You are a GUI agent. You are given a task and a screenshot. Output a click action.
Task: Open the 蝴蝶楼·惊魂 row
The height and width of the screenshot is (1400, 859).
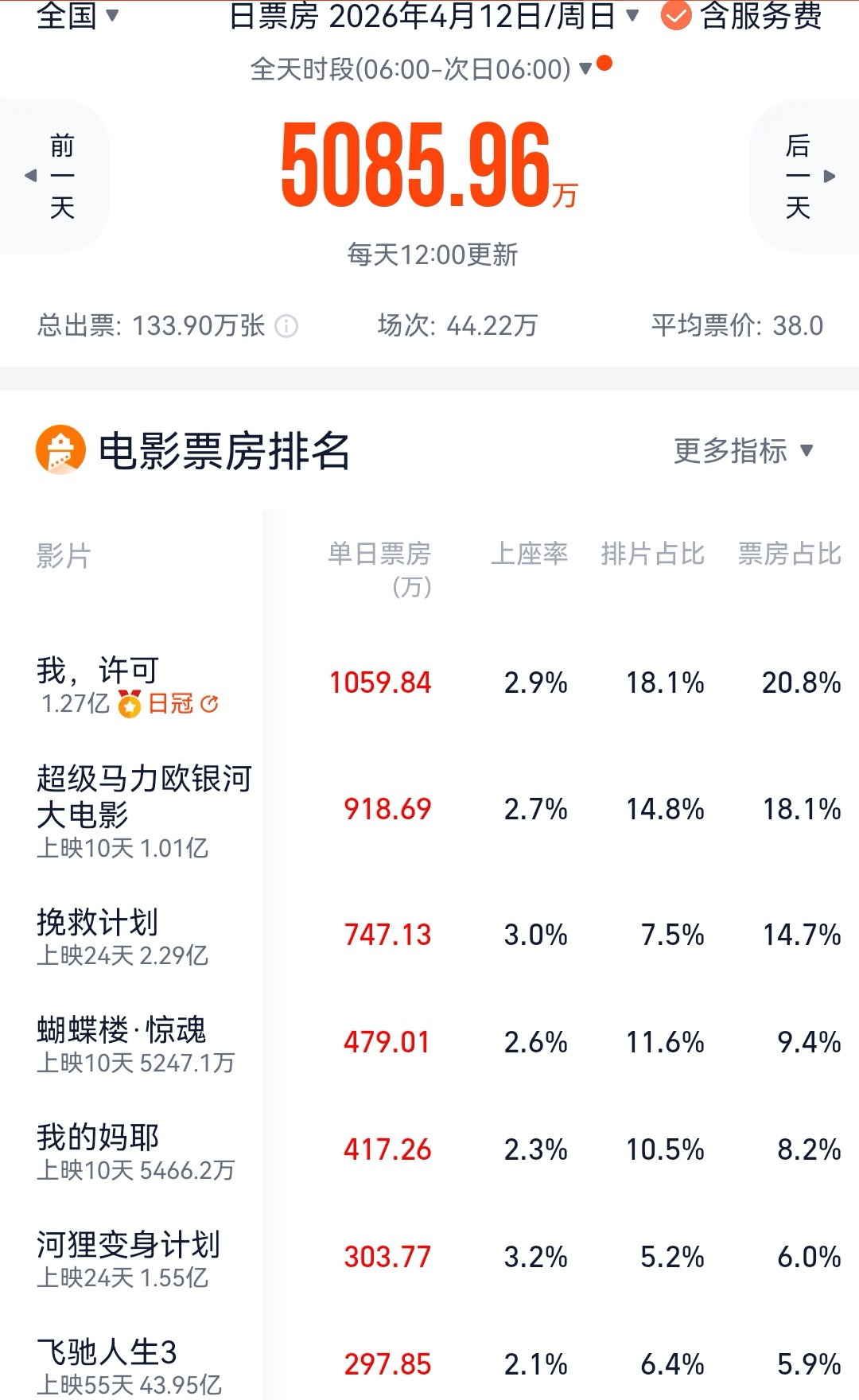pos(121,1030)
